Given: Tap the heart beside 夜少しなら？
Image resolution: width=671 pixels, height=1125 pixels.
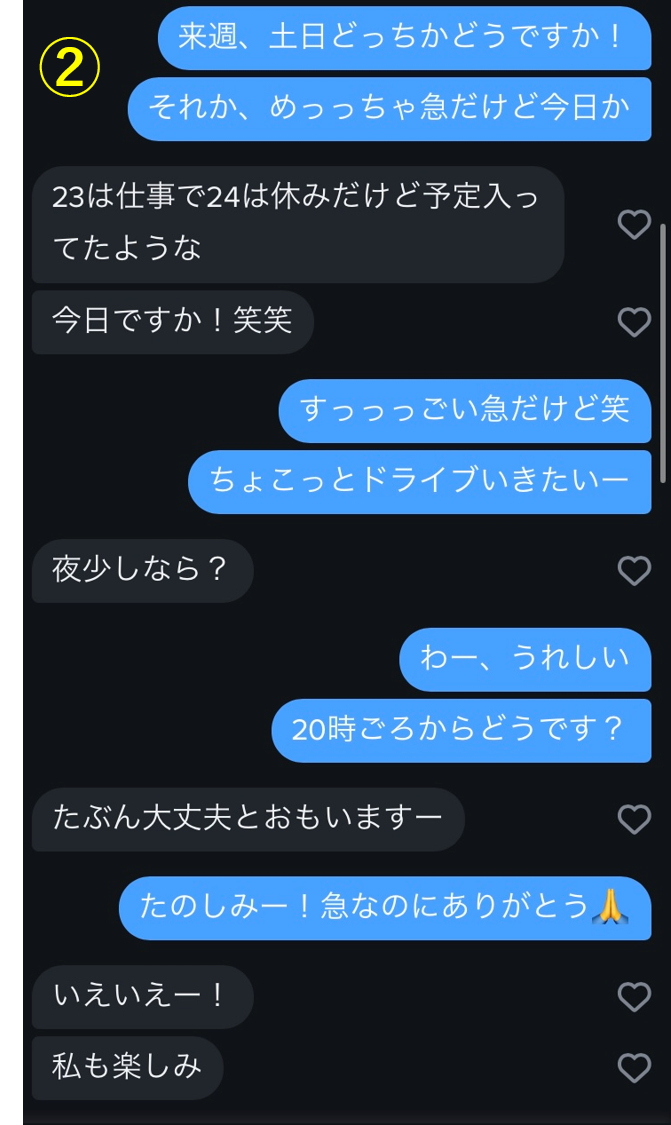Looking at the screenshot, I should (634, 570).
